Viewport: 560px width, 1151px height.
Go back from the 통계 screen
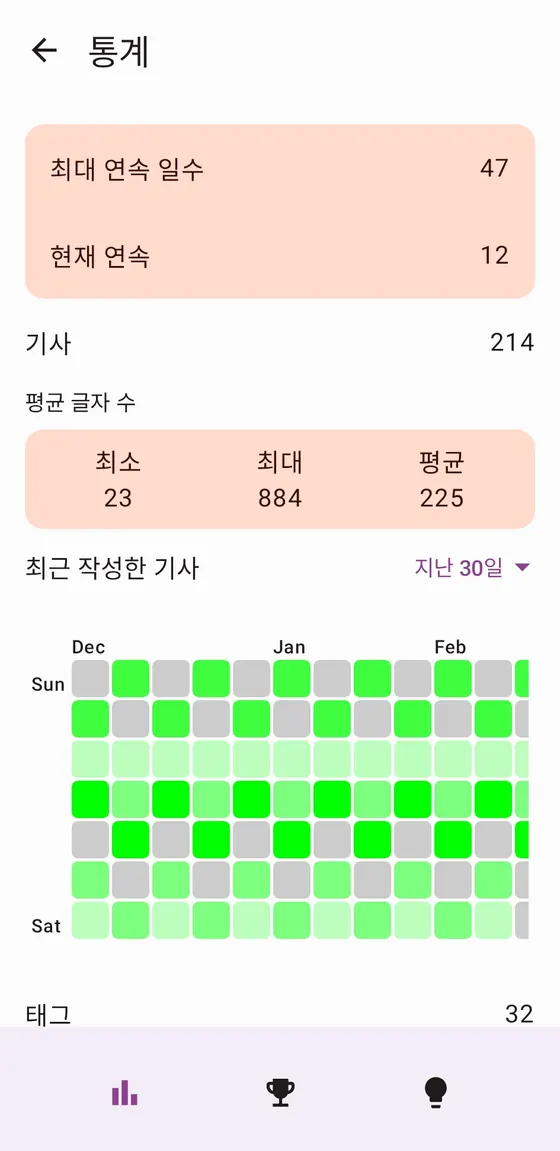44,51
